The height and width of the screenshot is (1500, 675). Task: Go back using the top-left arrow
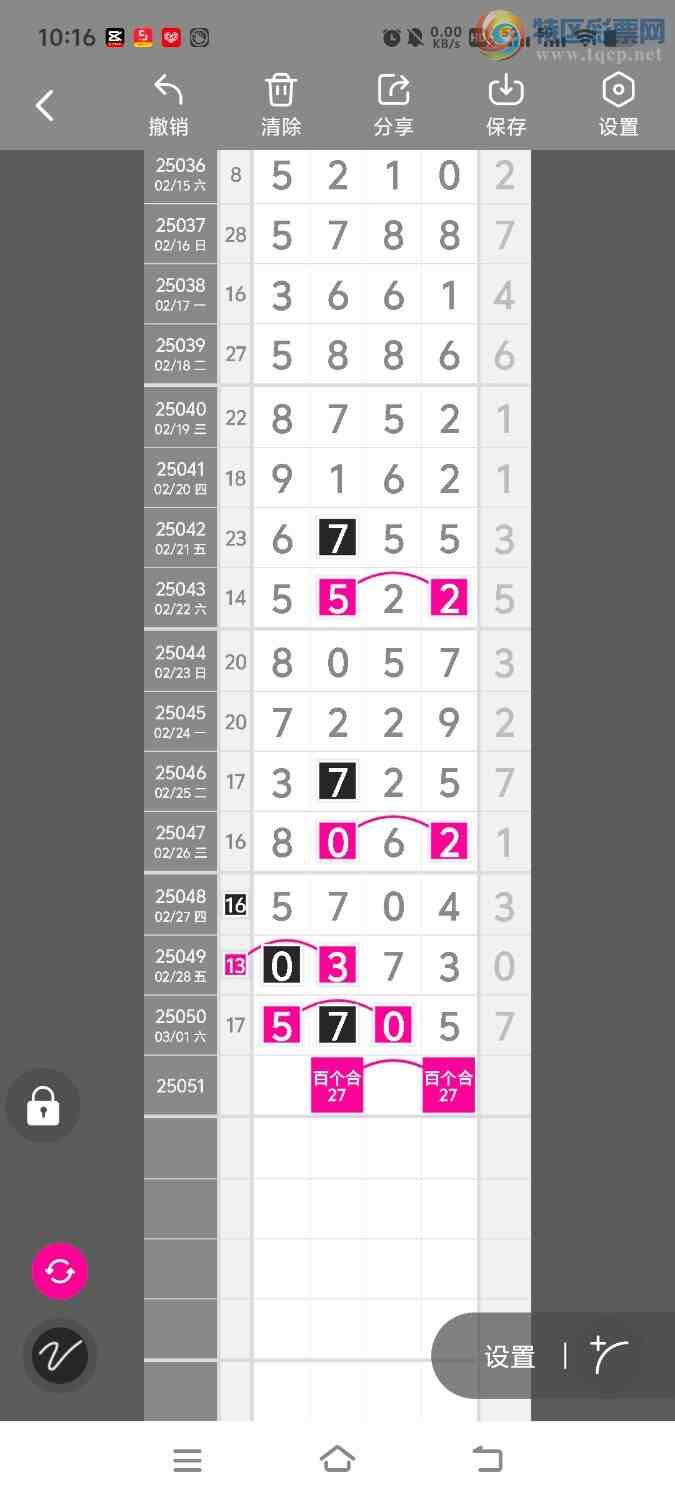point(45,106)
